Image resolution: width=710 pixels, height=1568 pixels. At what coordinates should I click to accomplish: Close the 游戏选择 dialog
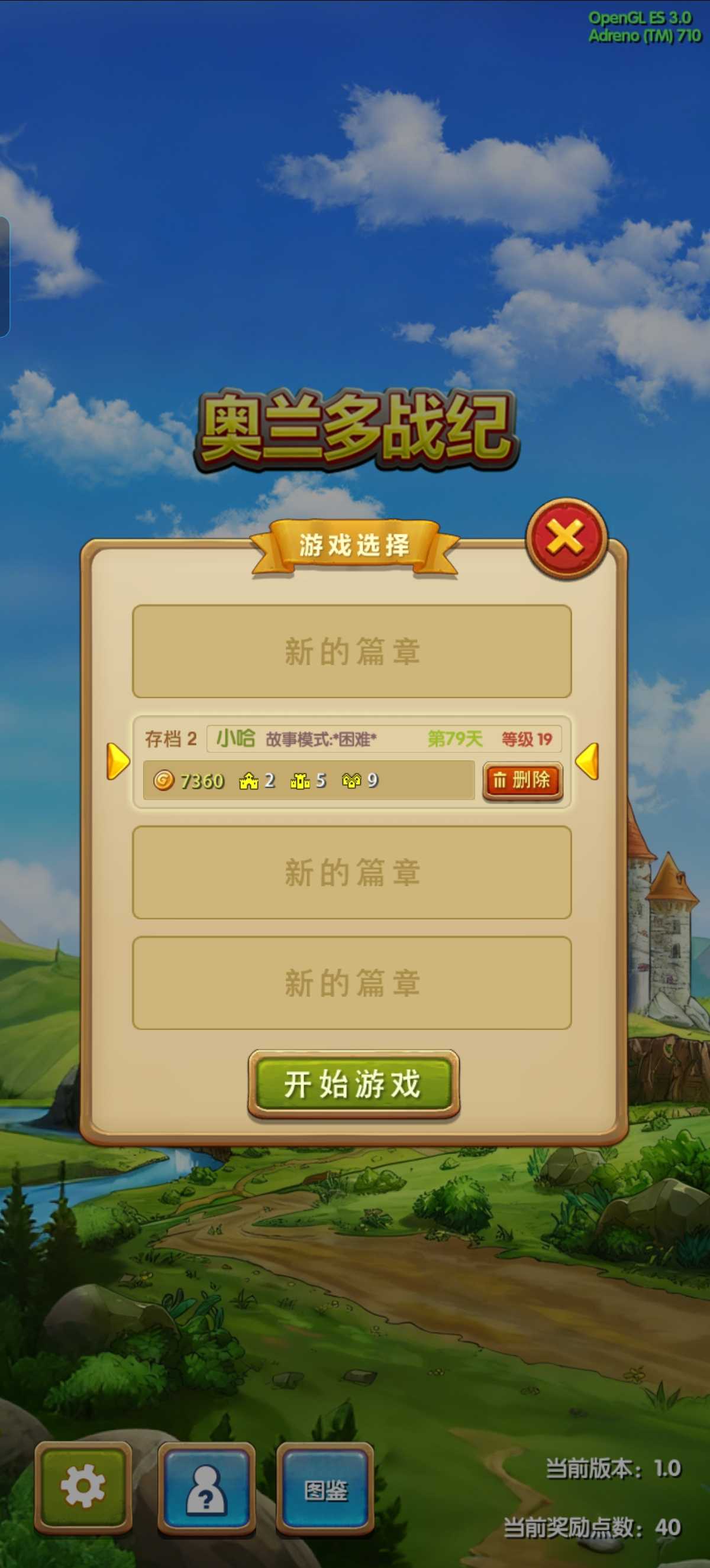tap(566, 537)
